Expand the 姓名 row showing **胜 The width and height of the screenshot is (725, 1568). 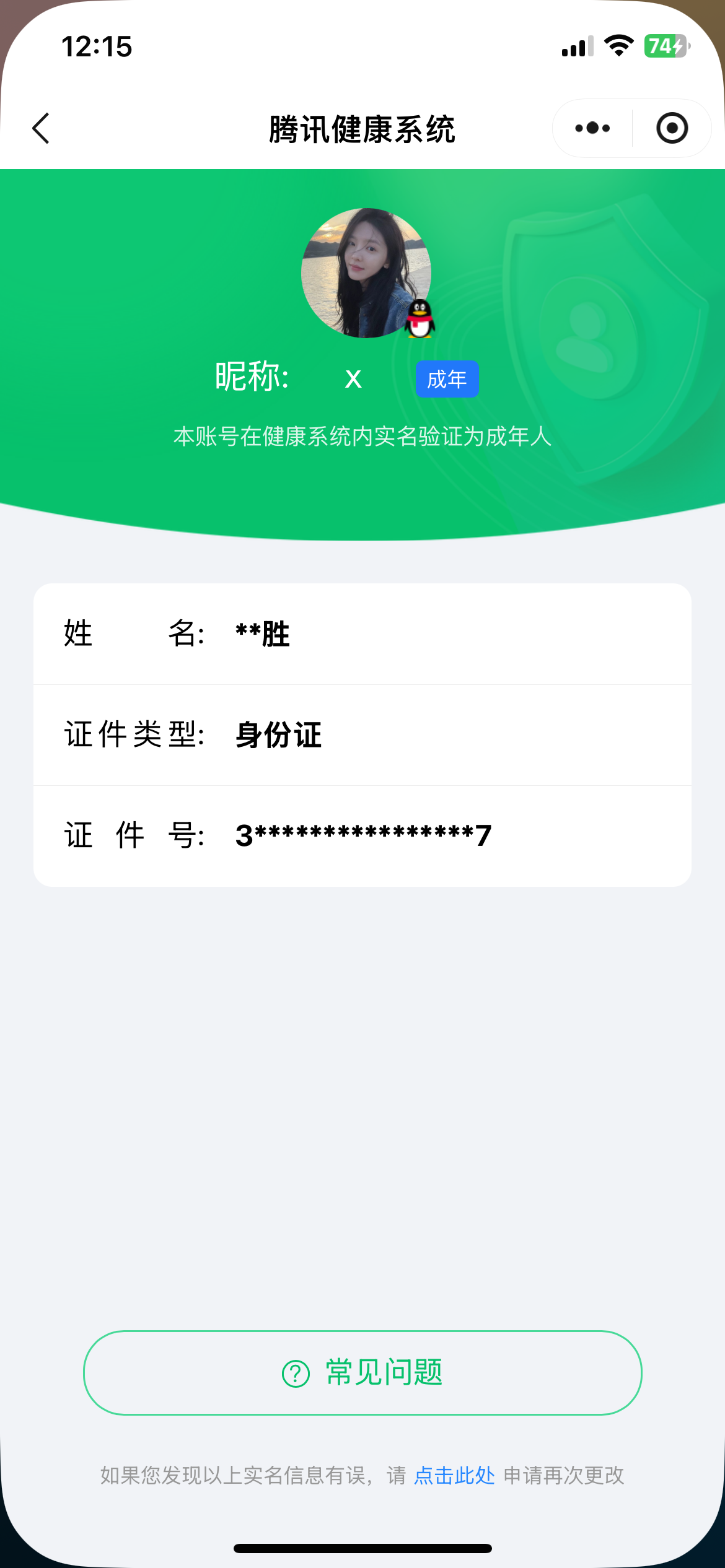click(362, 634)
